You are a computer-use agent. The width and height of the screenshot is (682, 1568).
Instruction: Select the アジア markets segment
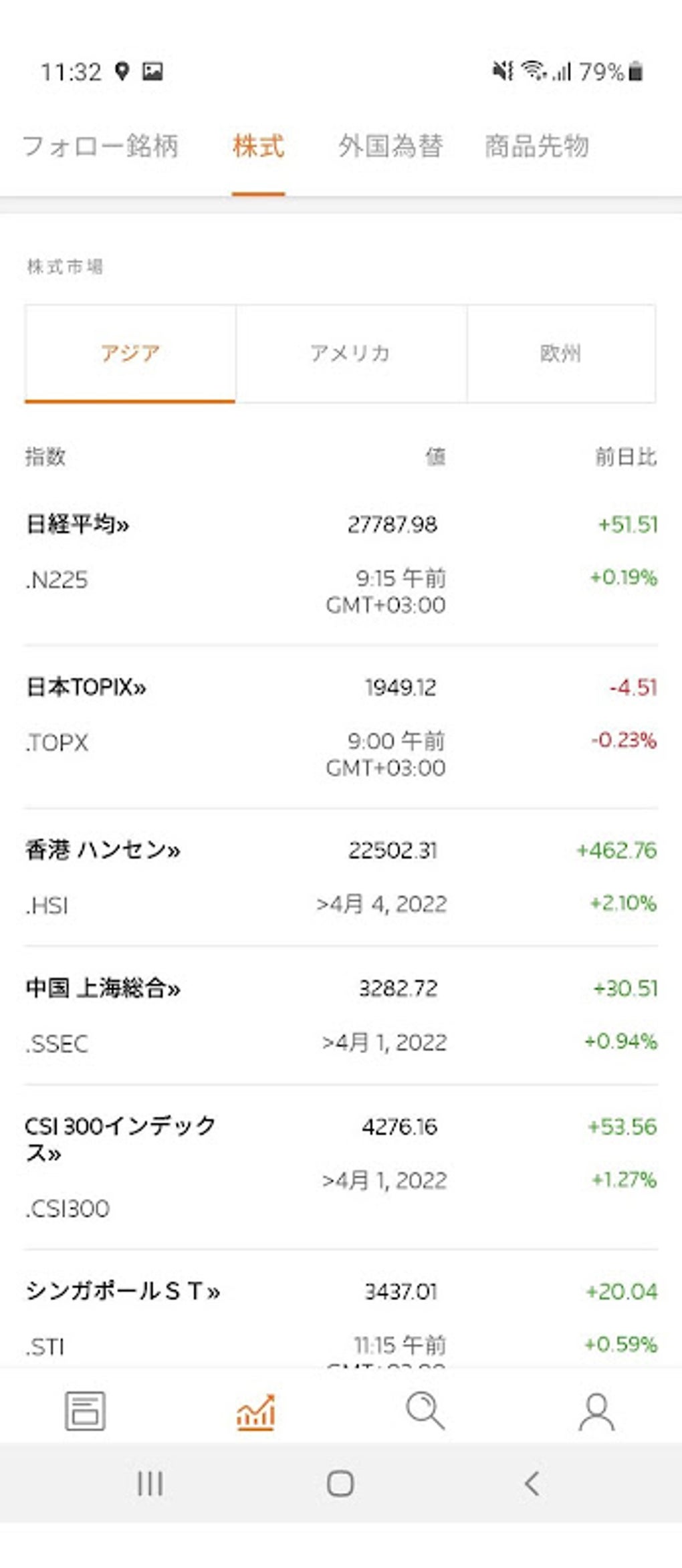130,354
